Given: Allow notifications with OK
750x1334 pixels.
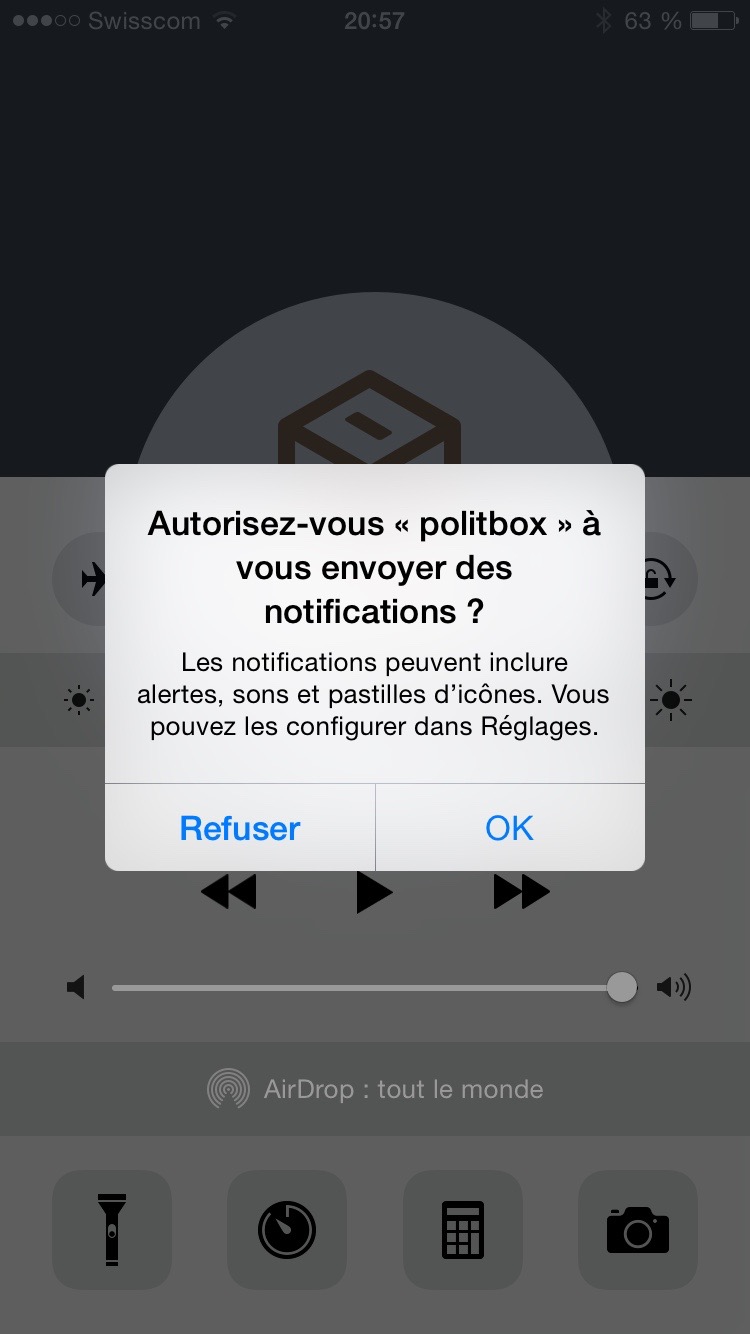Looking at the screenshot, I should [x=510, y=828].
